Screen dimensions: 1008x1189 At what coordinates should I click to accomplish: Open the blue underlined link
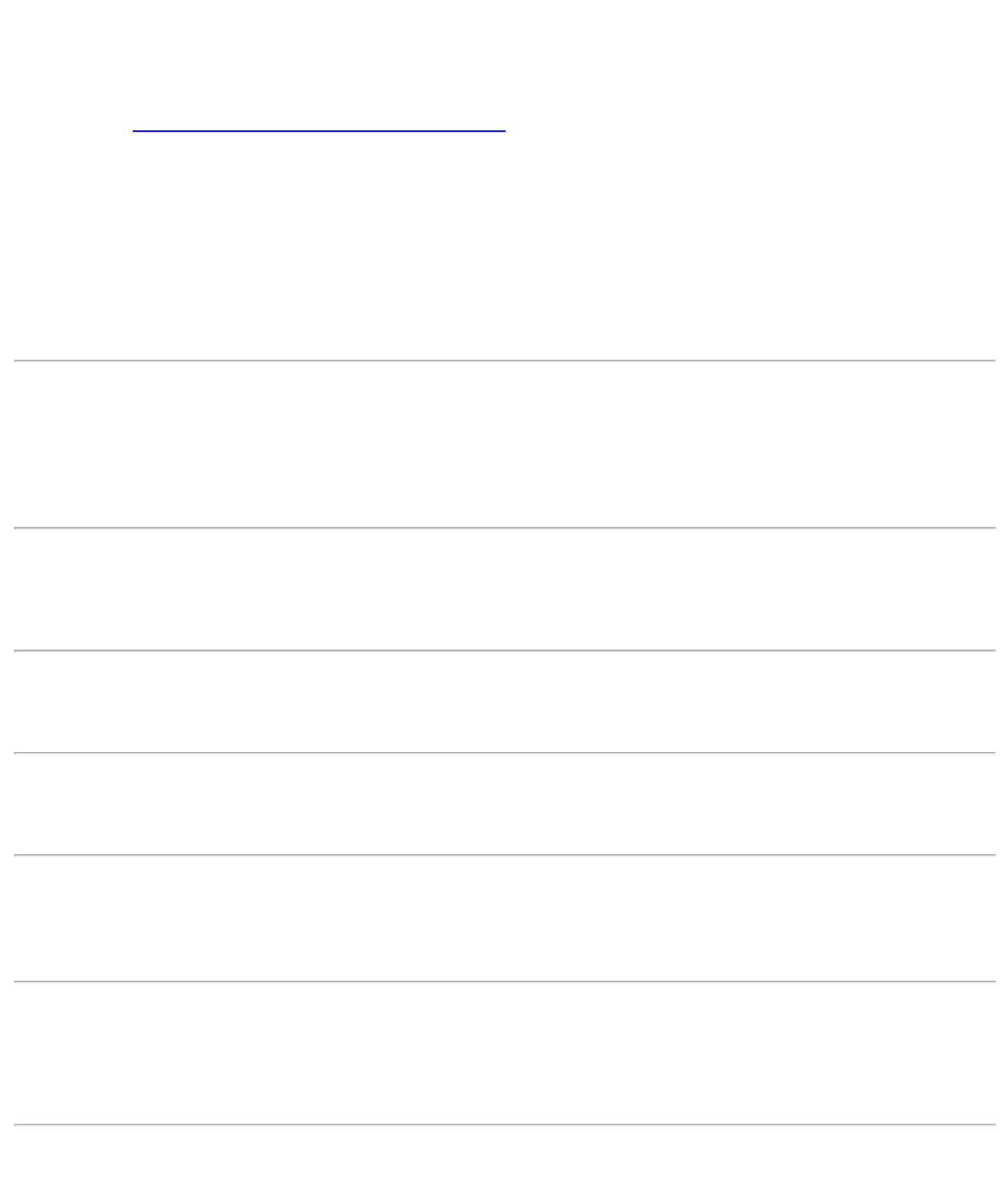click(319, 123)
